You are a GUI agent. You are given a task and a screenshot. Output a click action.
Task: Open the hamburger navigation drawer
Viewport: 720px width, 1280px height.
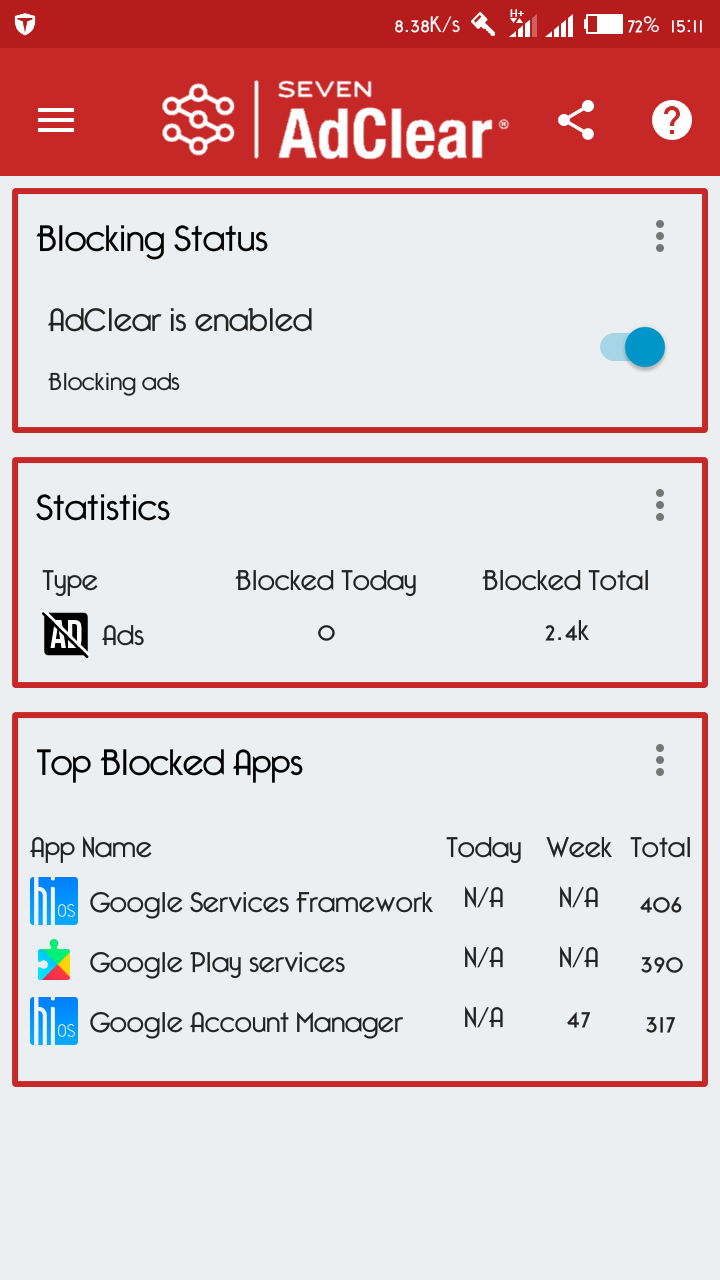point(56,121)
